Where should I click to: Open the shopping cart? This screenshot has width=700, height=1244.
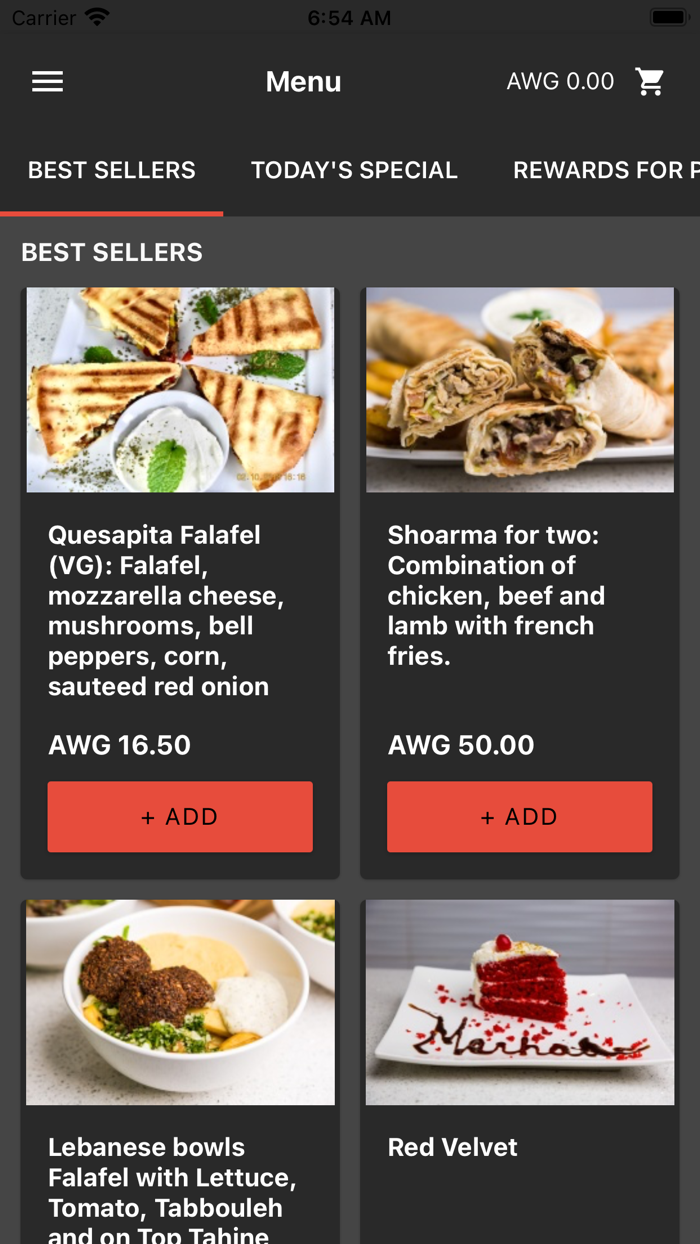pos(650,82)
